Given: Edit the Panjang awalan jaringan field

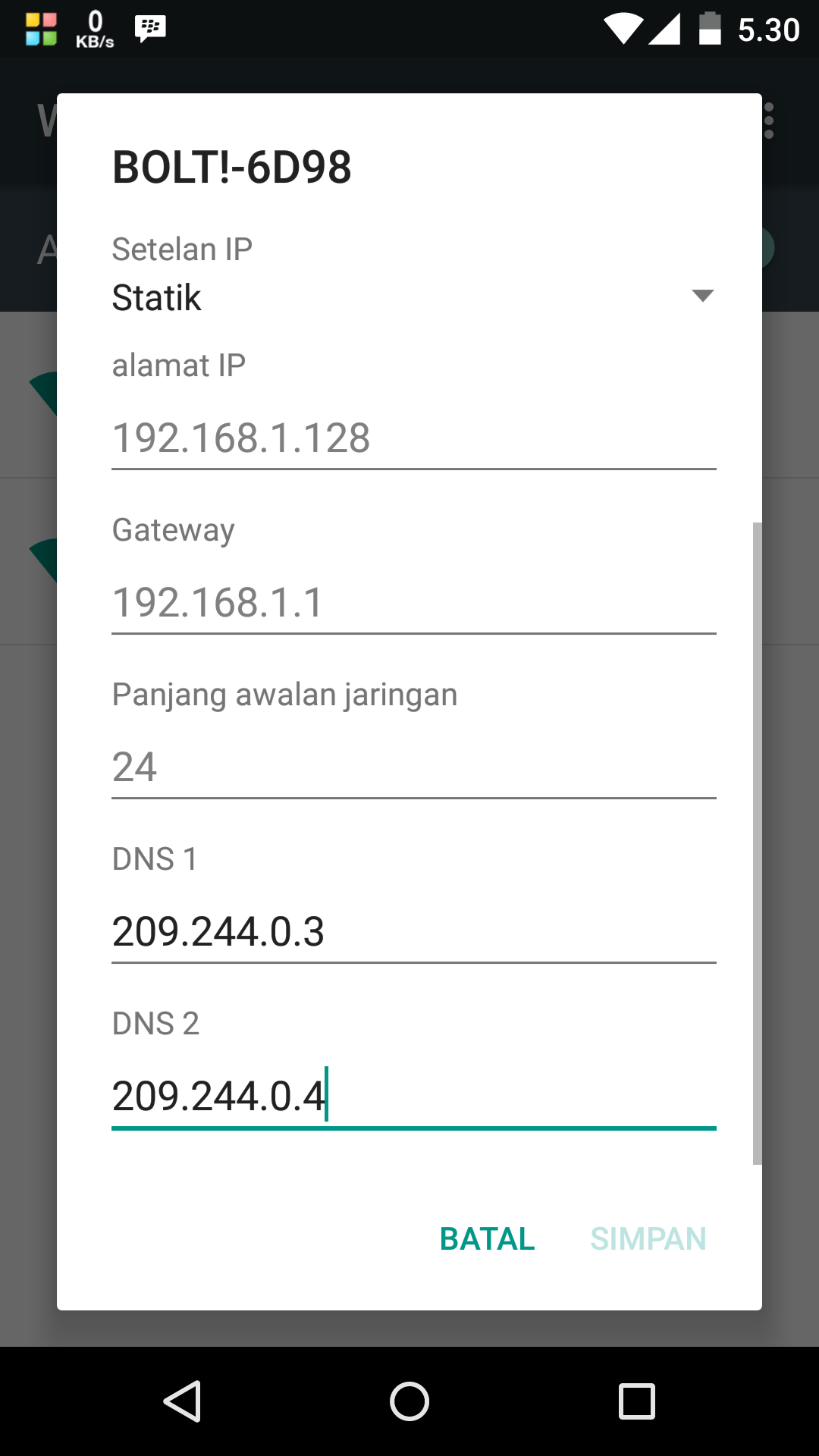Looking at the screenshot, I should click(413, 767).
